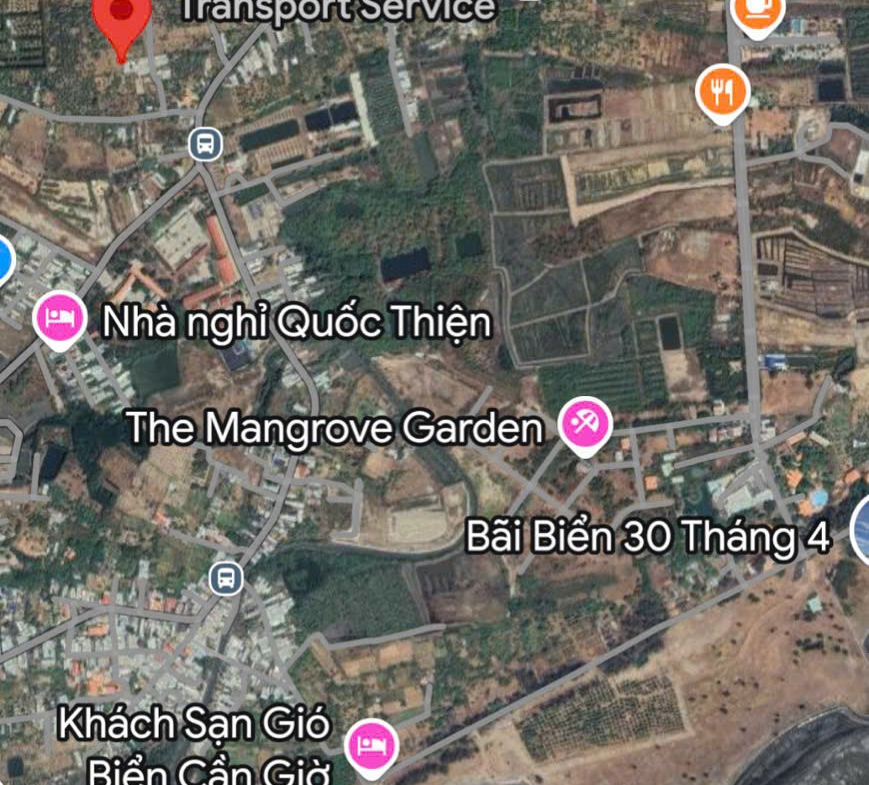Open the orange cafe marker

click(757, 12)
